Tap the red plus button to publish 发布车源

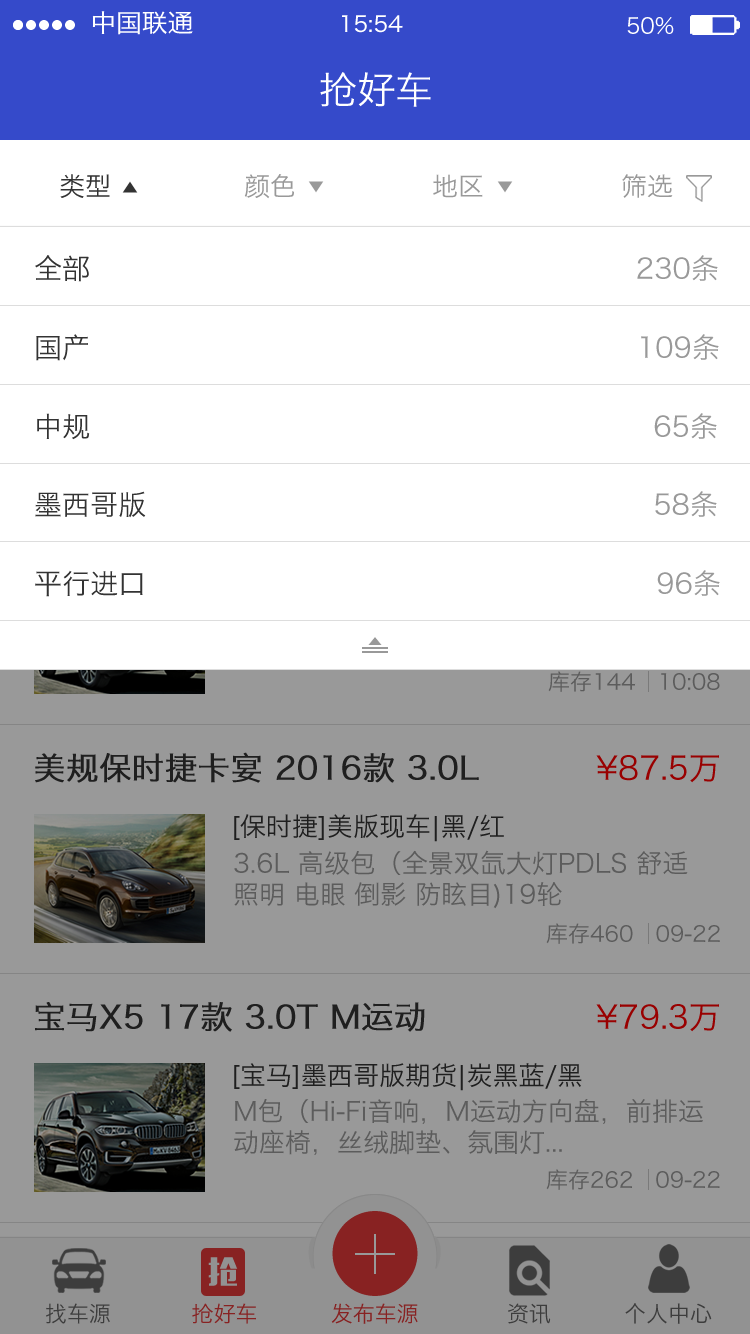374,1251
